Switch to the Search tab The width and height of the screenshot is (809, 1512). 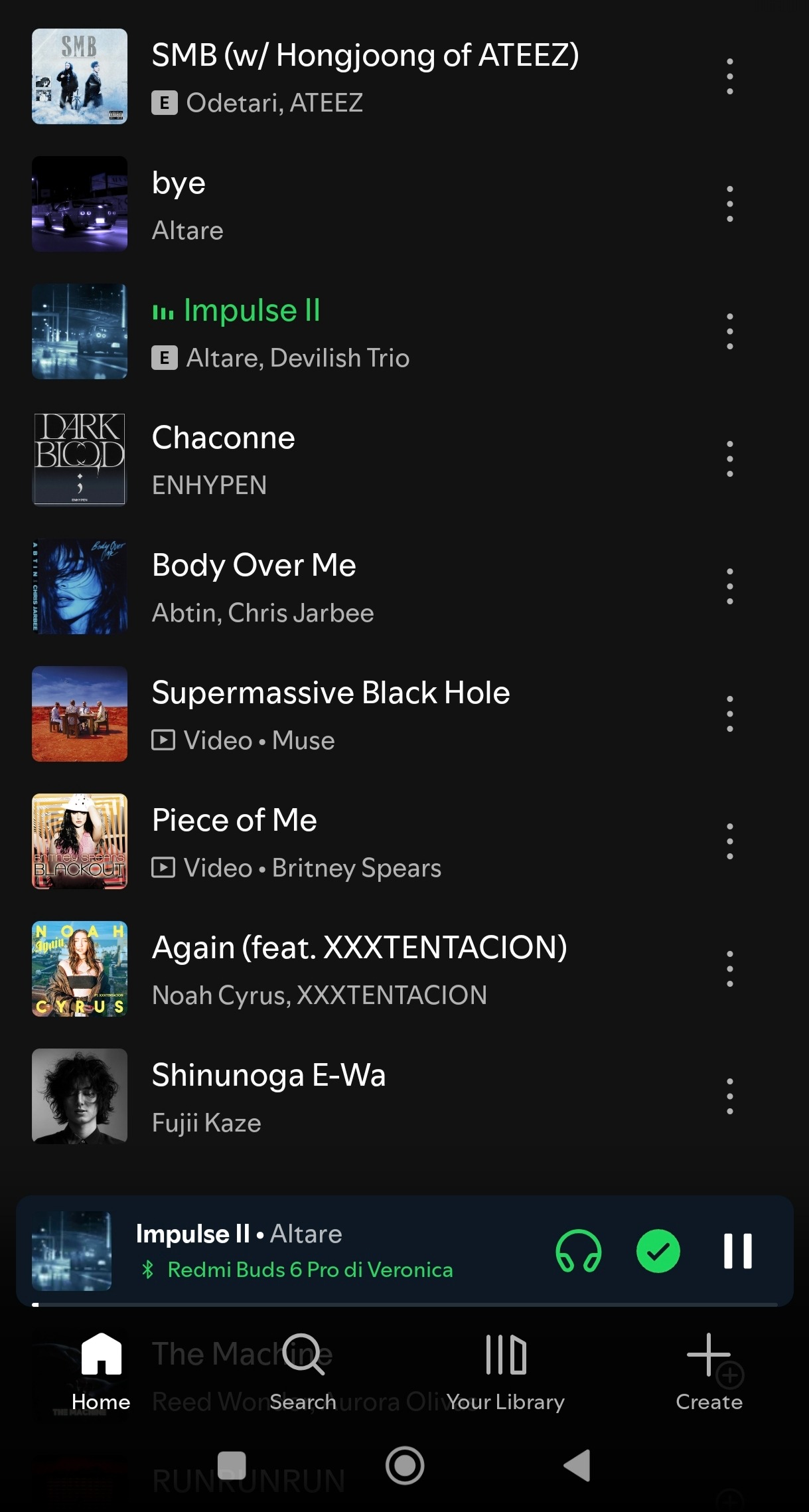pyautogui.click(x=303, y=1373)
